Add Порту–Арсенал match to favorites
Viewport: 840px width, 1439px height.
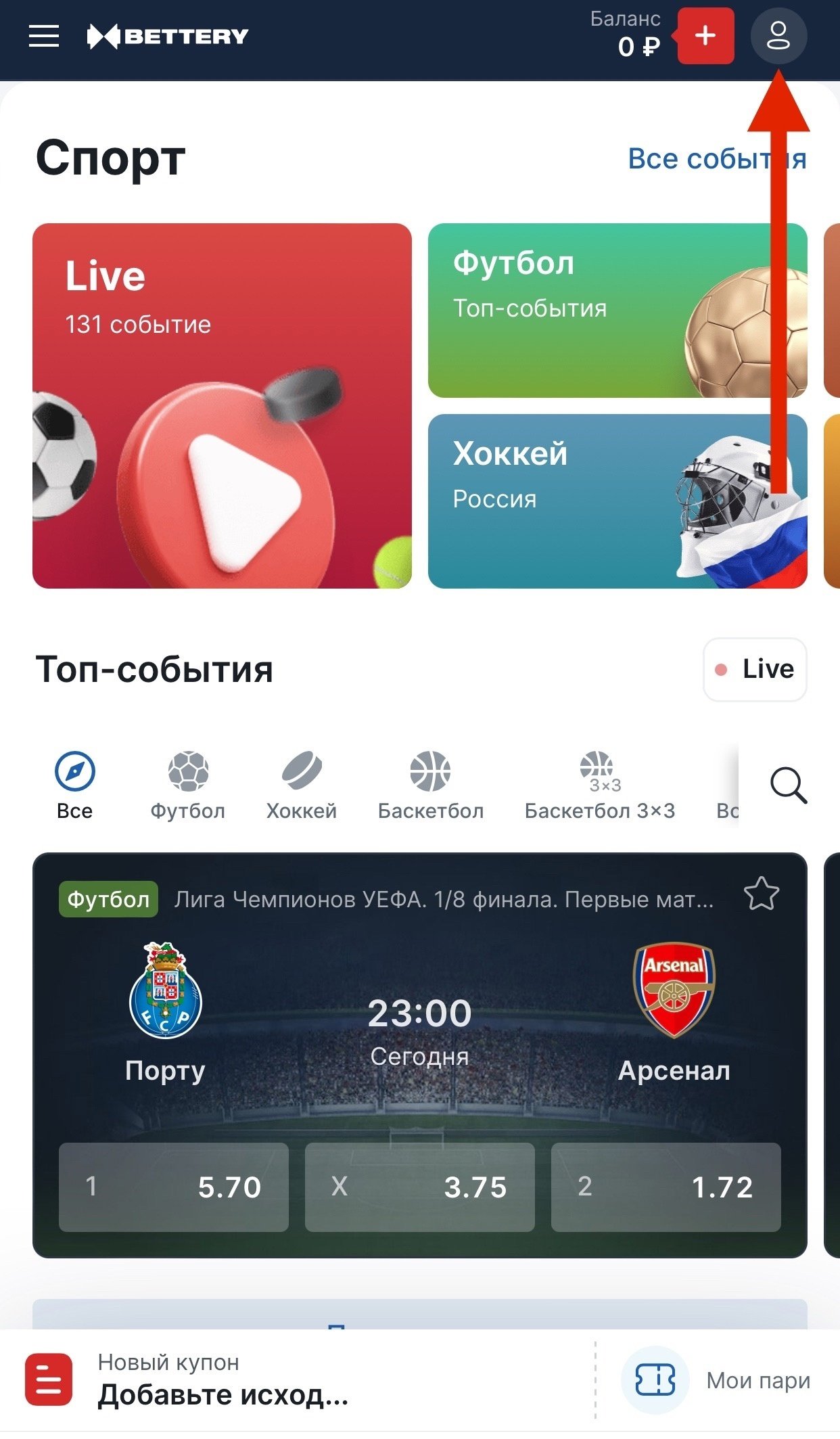[762, 894]
